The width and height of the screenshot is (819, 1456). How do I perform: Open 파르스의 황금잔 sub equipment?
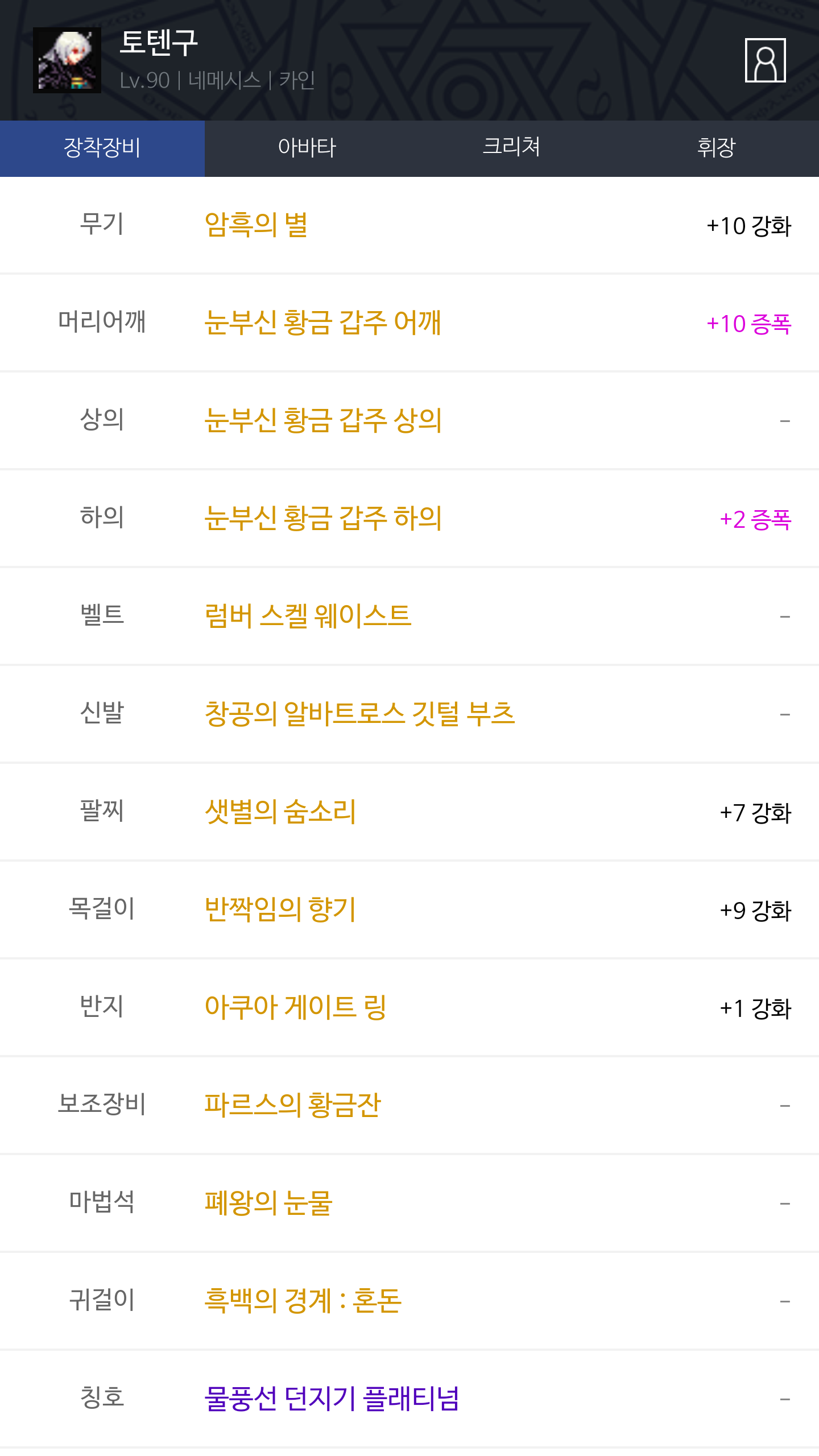[292, 1105]
